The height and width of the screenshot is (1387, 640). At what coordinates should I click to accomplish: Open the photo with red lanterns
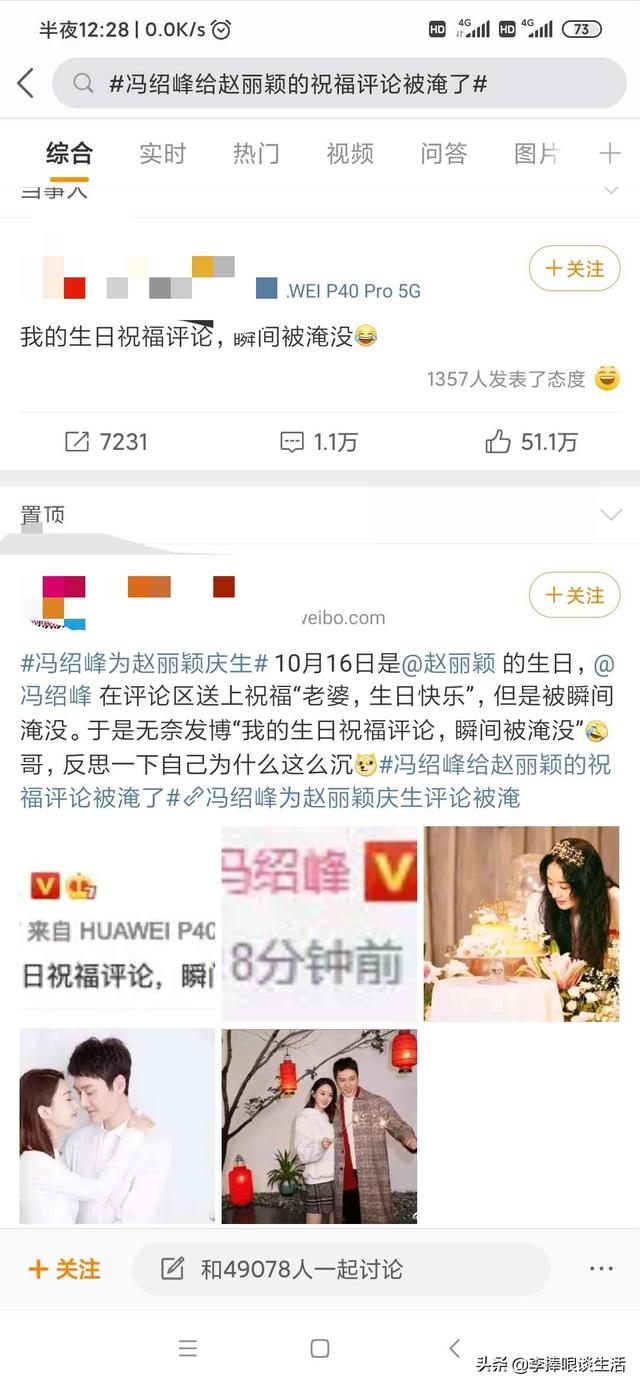click(319, 1126)
